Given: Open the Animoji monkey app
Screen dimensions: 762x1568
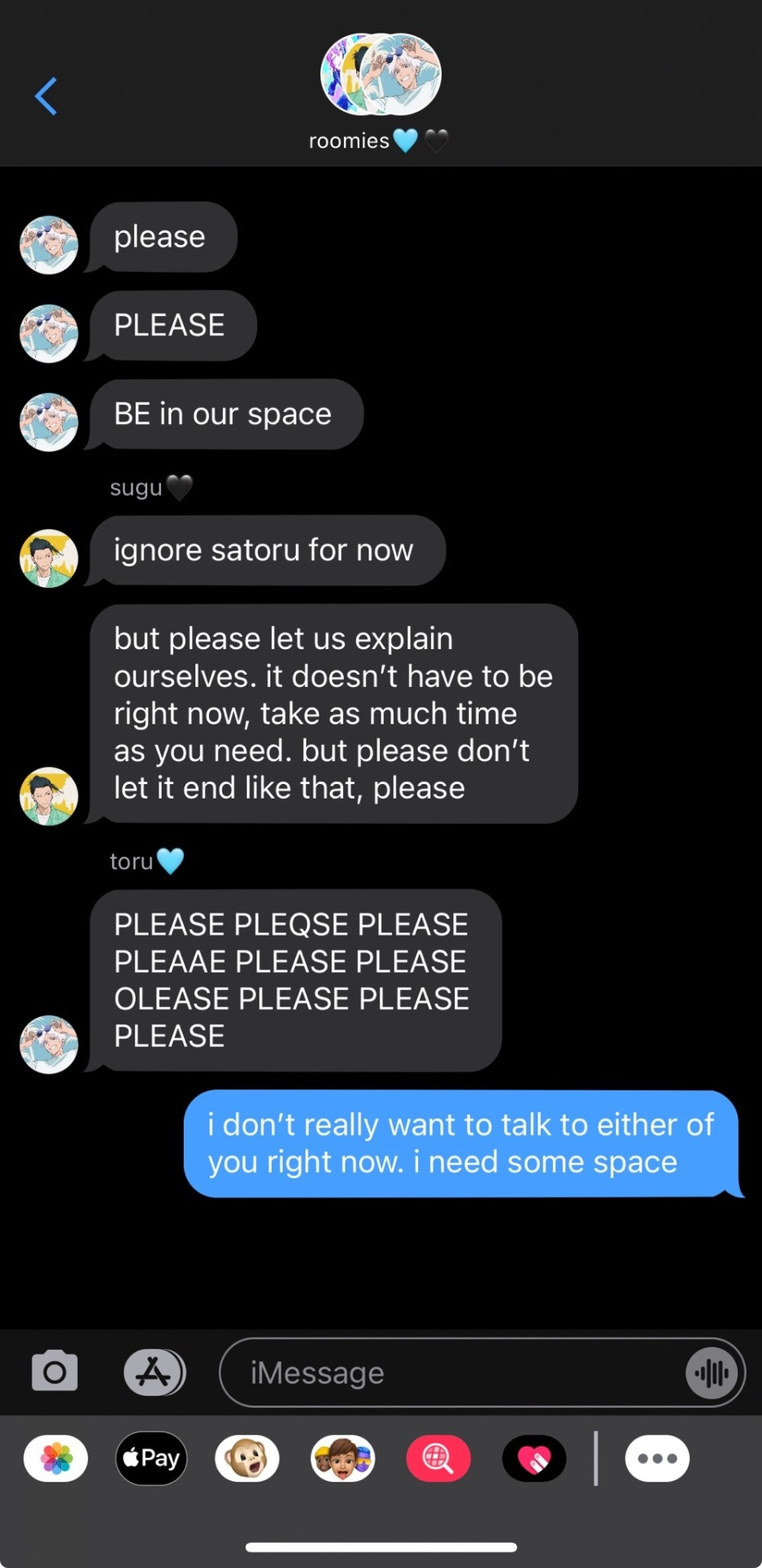Looking at the screenshot, I should tap(247, 1459).
